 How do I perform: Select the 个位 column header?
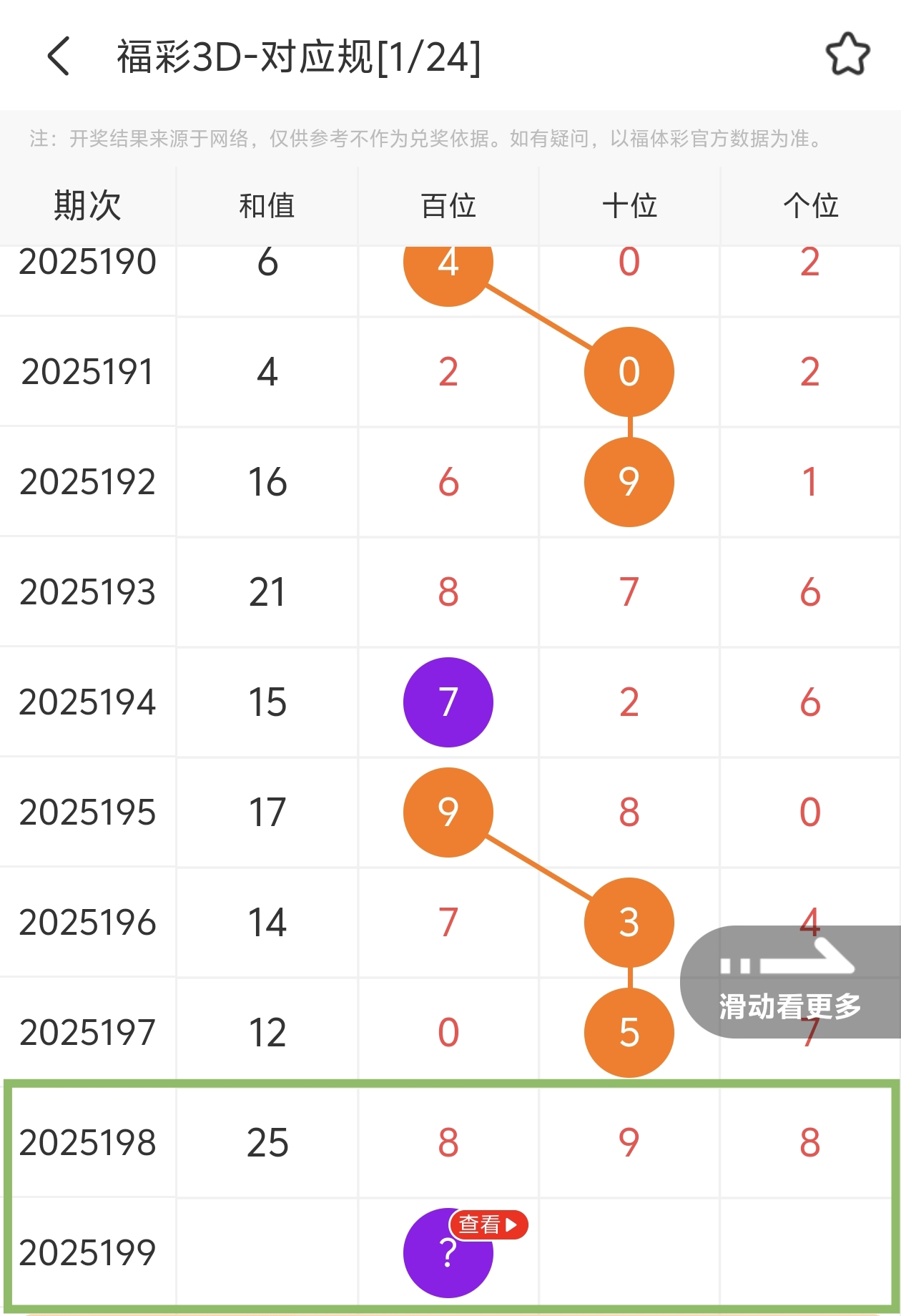point(809,205)
